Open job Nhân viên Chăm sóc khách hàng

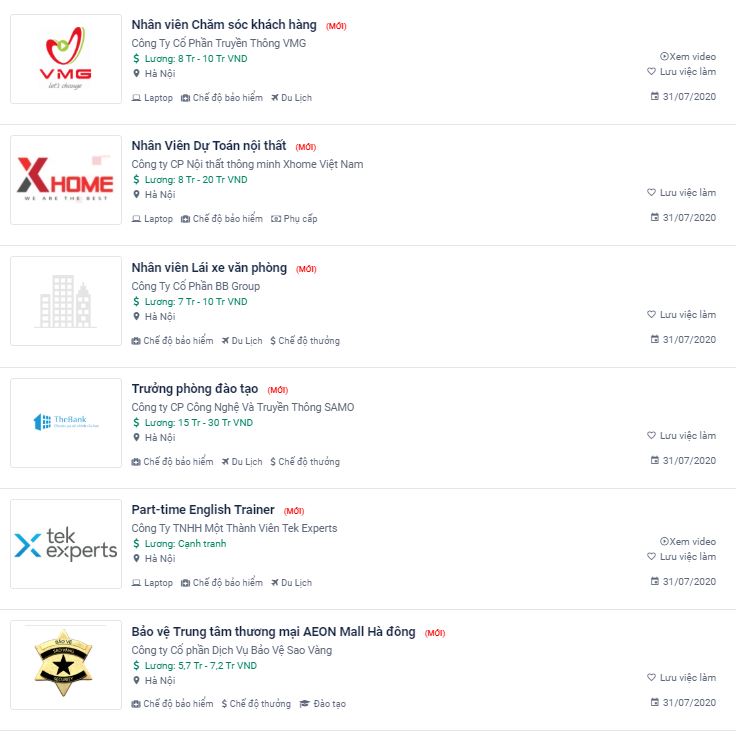click(x=224, y=25)
